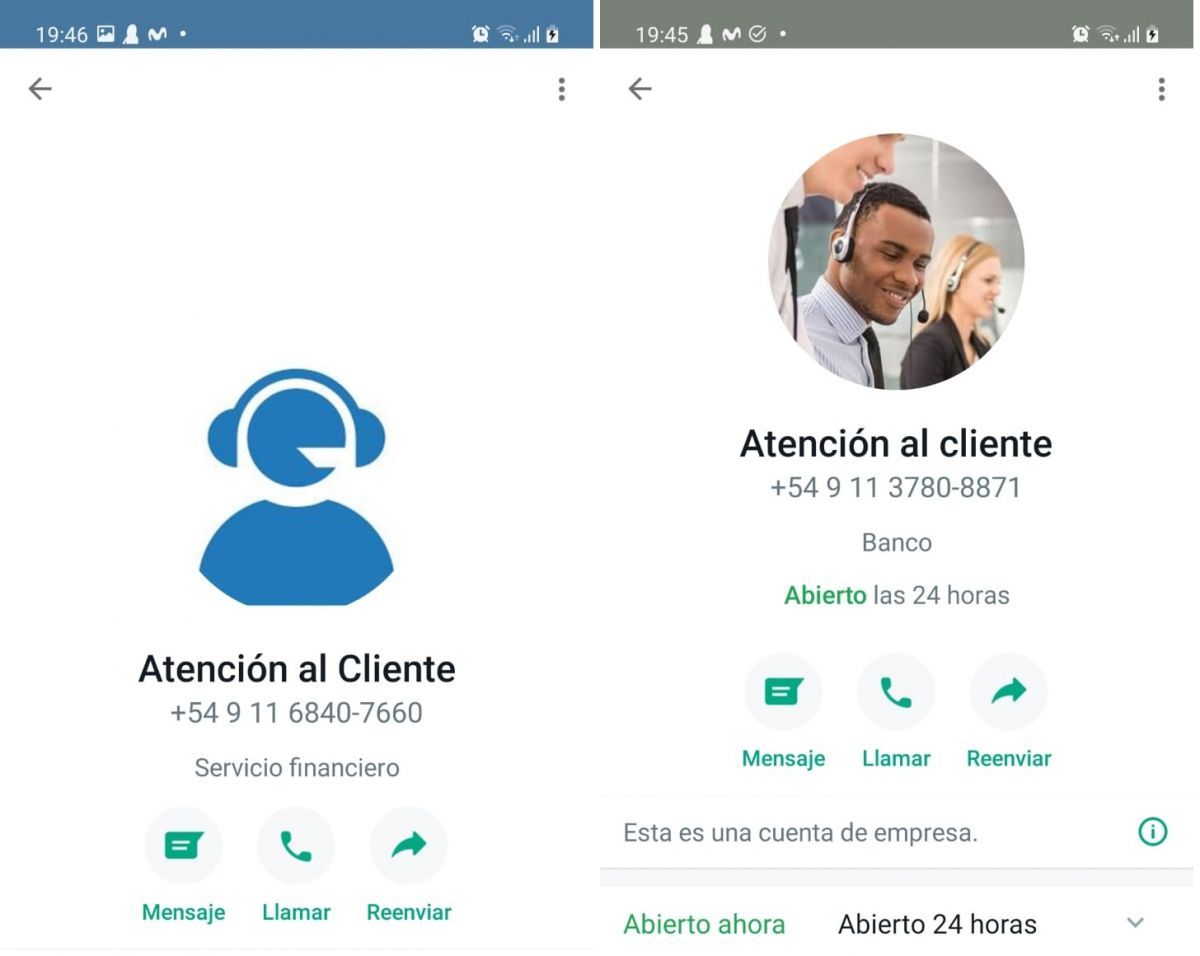Tap Reenviar for the Banco contact
The height and width of the screenshot is (956, 1200).
pyautogui.click(x=1008, y=692)
